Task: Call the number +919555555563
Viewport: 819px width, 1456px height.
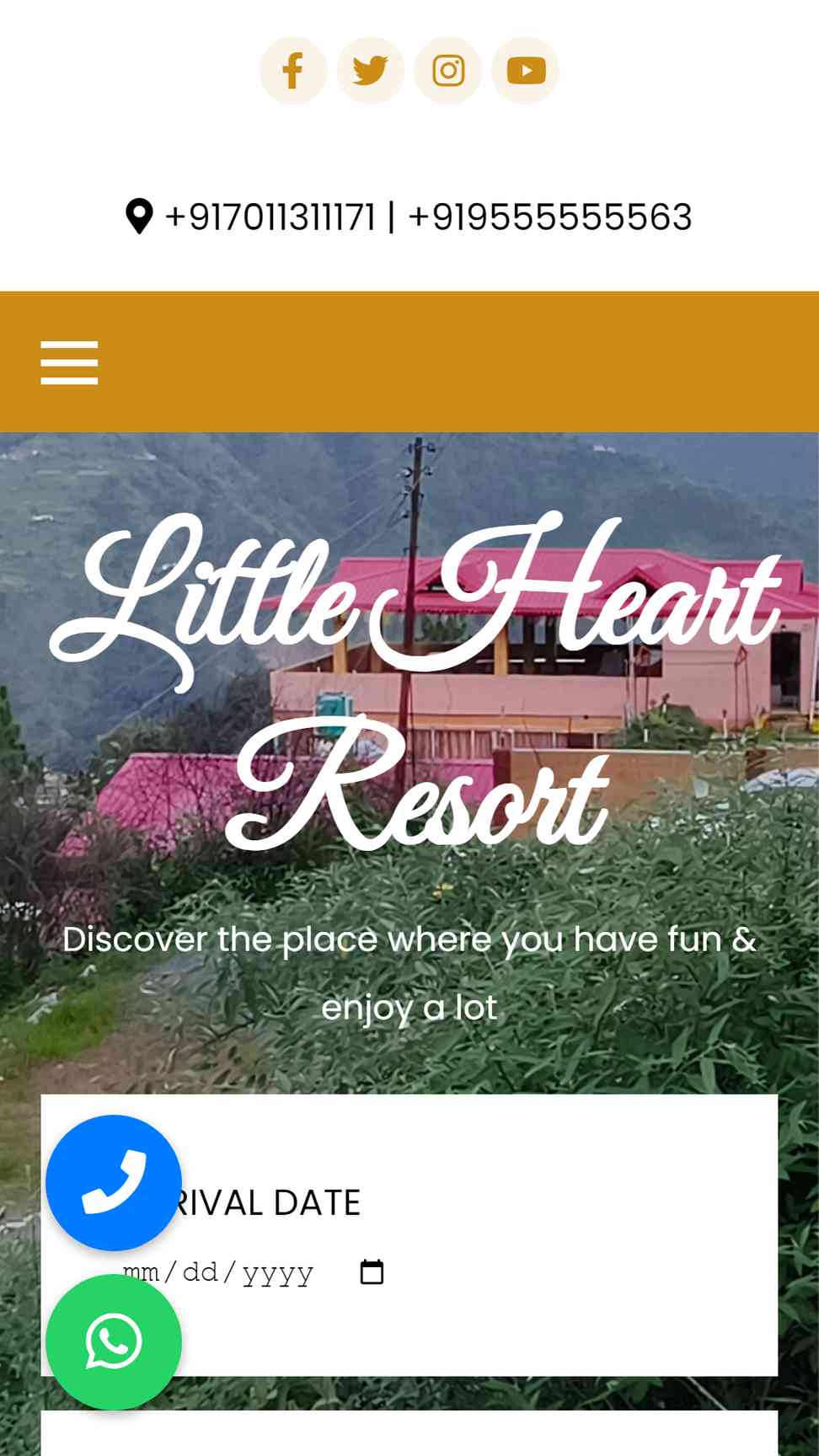Action: point(549,217)
